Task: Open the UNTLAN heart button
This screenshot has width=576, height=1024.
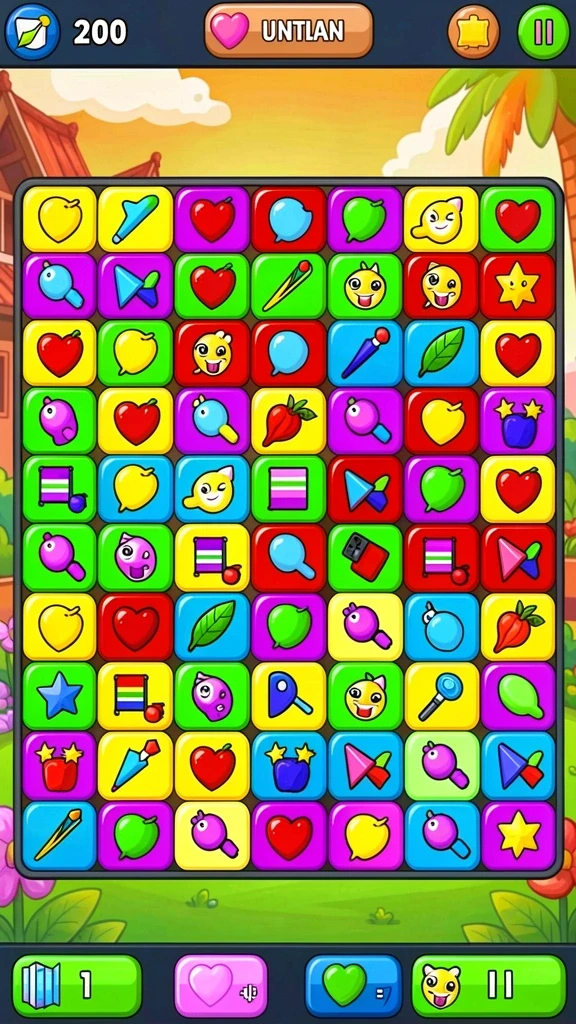Action: tap(289, 31)
